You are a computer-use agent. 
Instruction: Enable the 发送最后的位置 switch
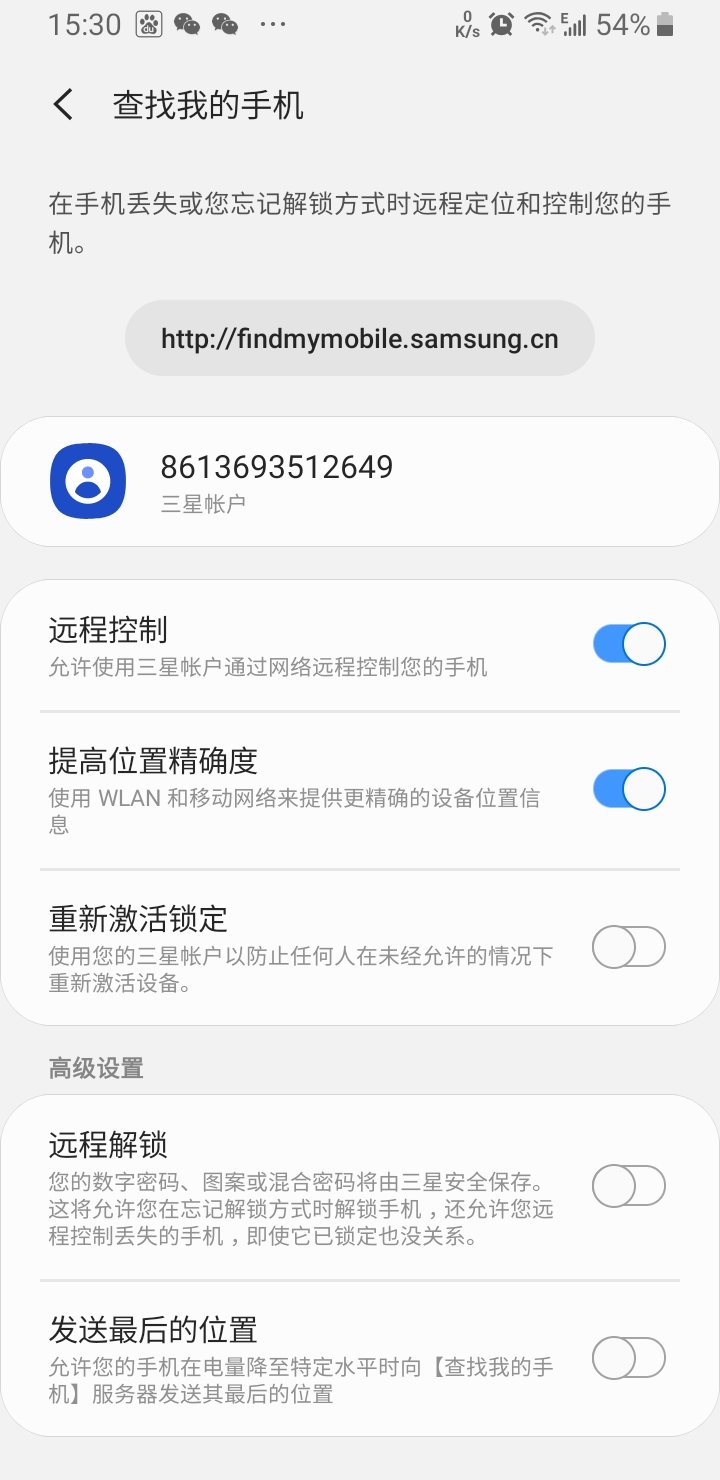(629, 1359)
